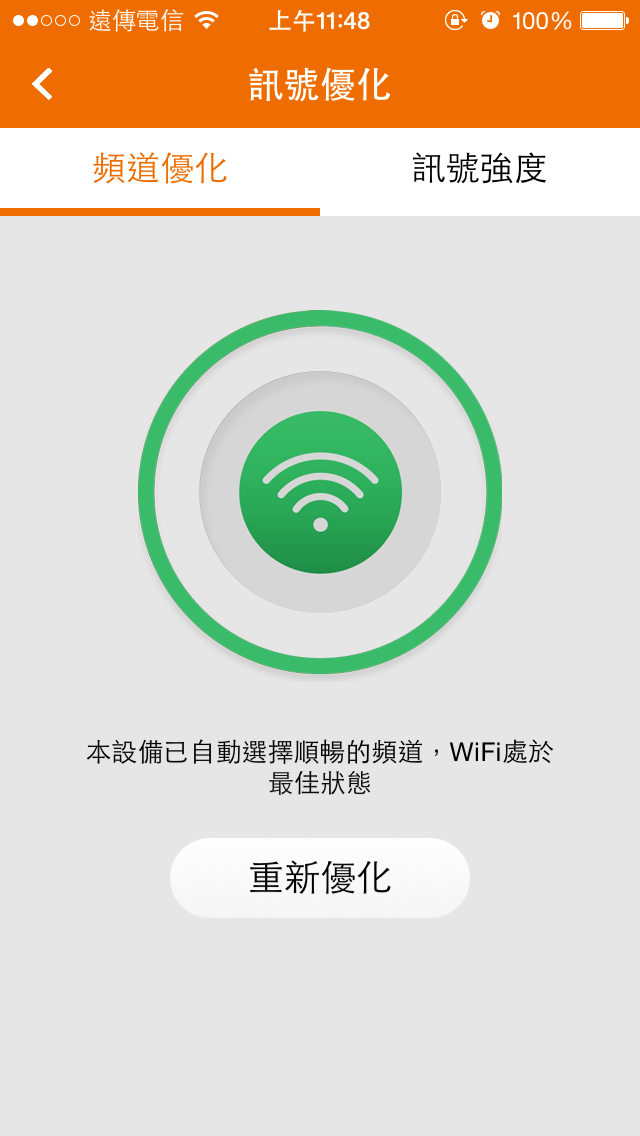Tap the 重新優化 button
640x1136 pixels.
click(320, 878)
